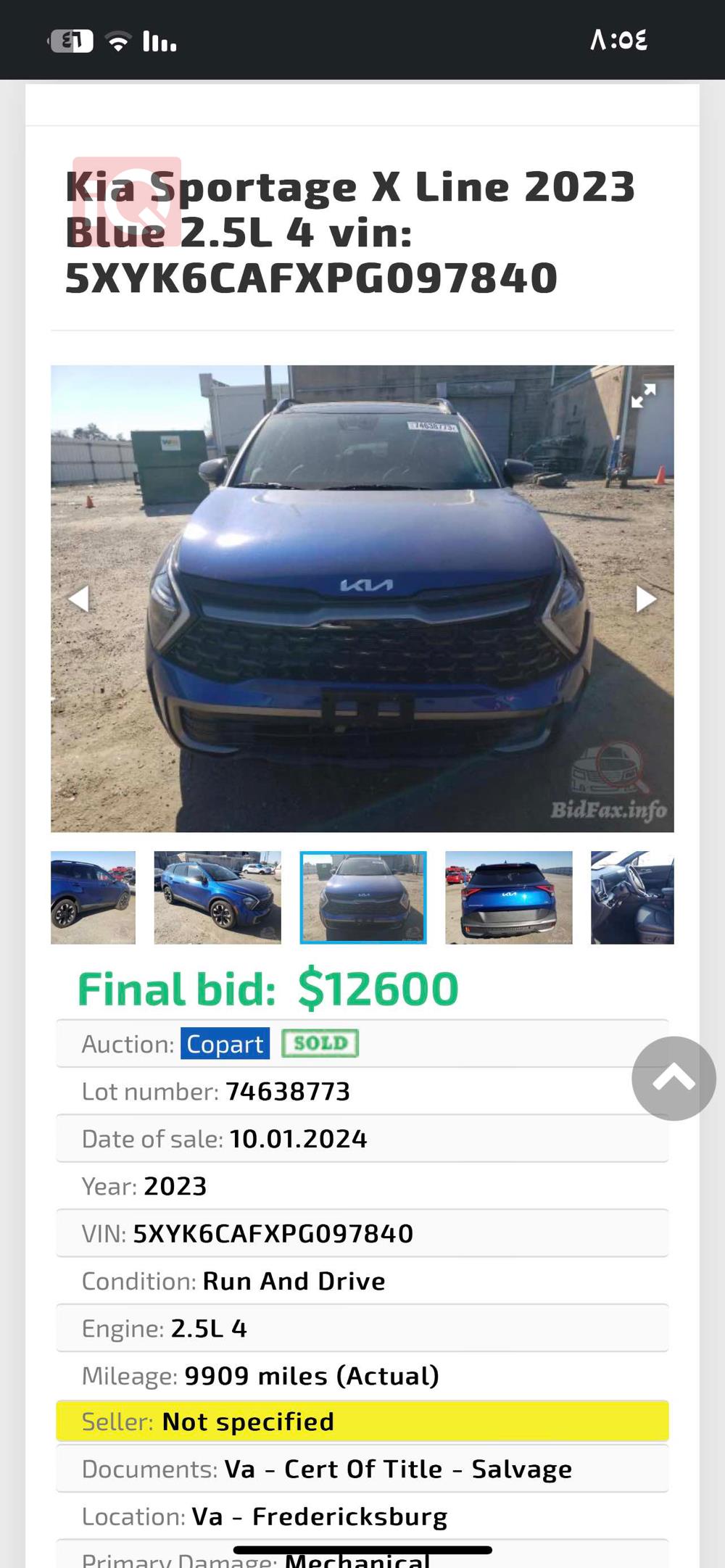The width and height of the screenshot is (725, 1568).
Task: Click the right photo navigation arrow
Action: pyautogui.click(x=645, y=598)
